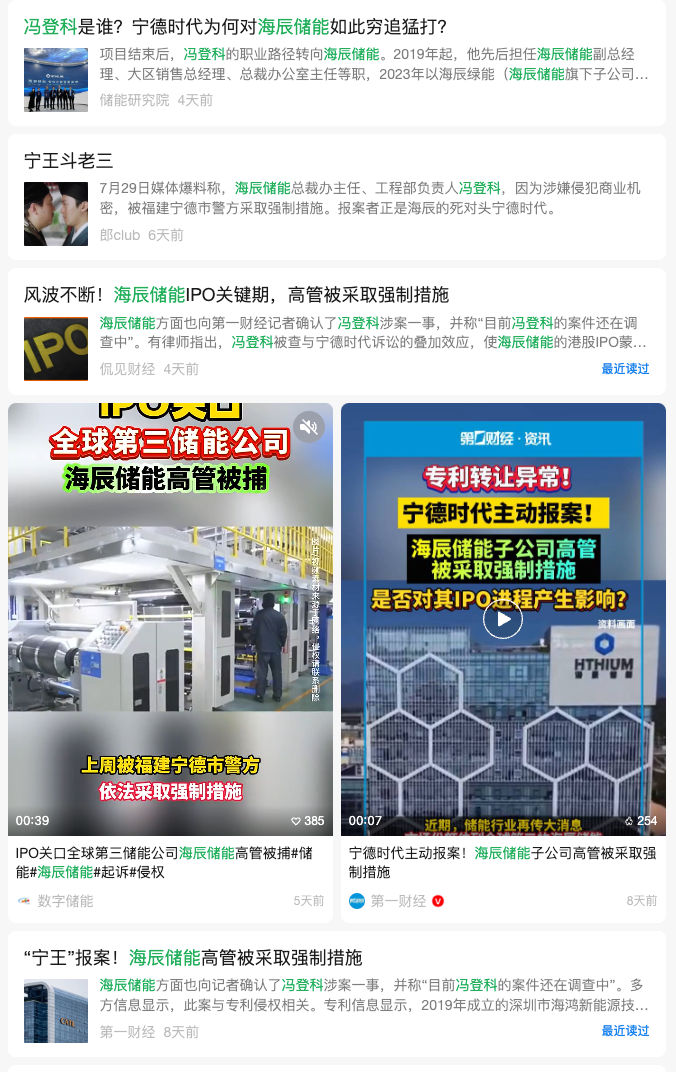Like the 第一财经 video with 254 likes

640,821
